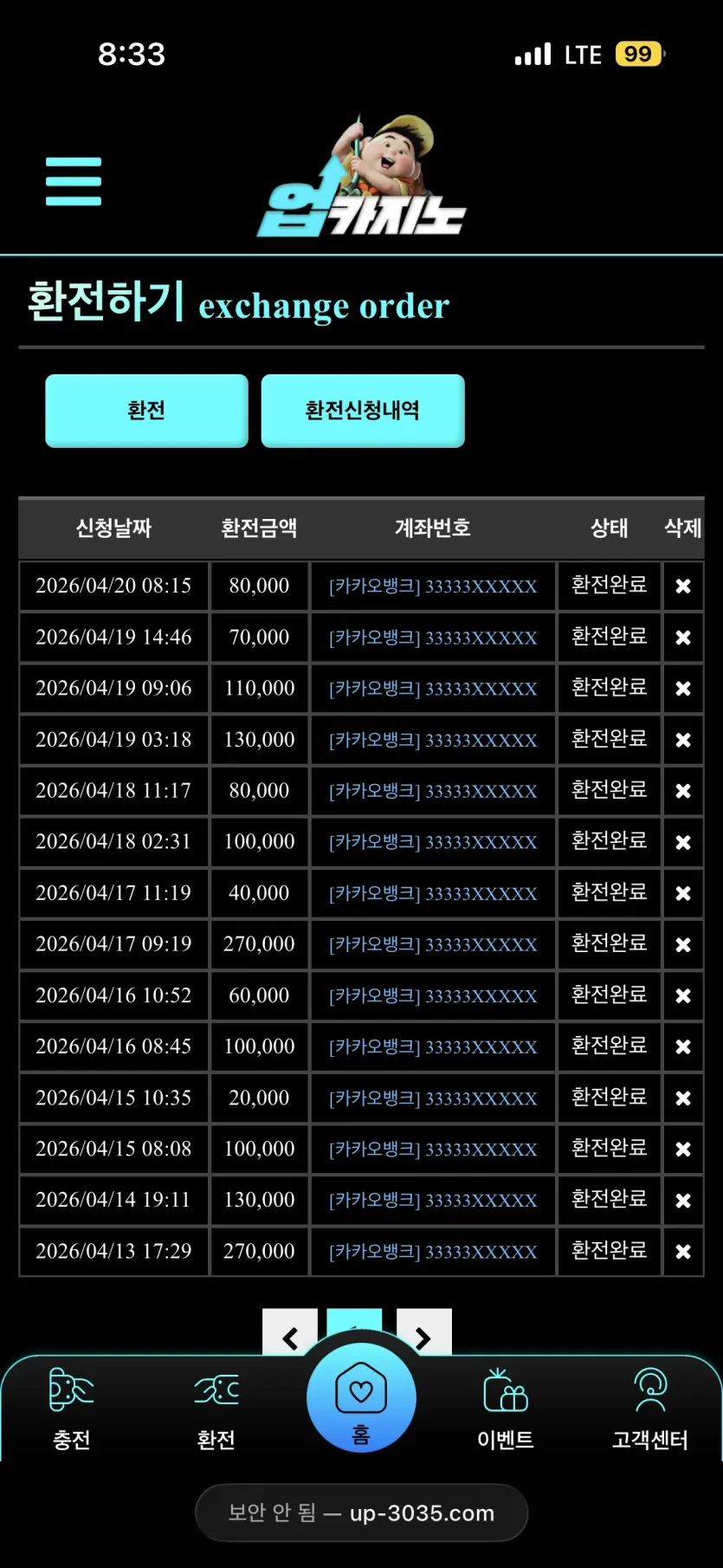This screenshot has width=723, height=1568.
Task: Open the hamburger menu
Action: (x=74, y=181)
